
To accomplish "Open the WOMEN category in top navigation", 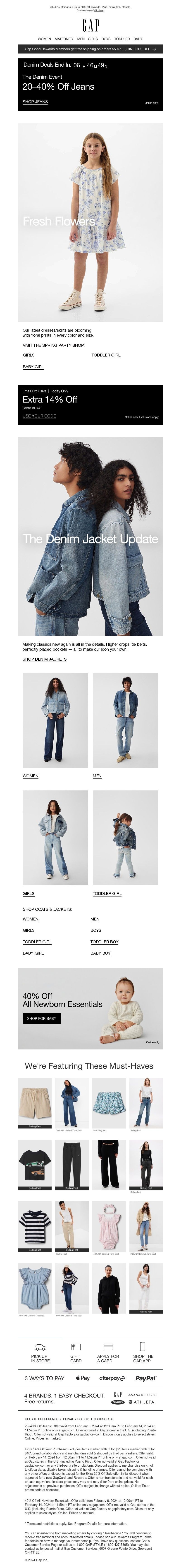I will [44, 38].
